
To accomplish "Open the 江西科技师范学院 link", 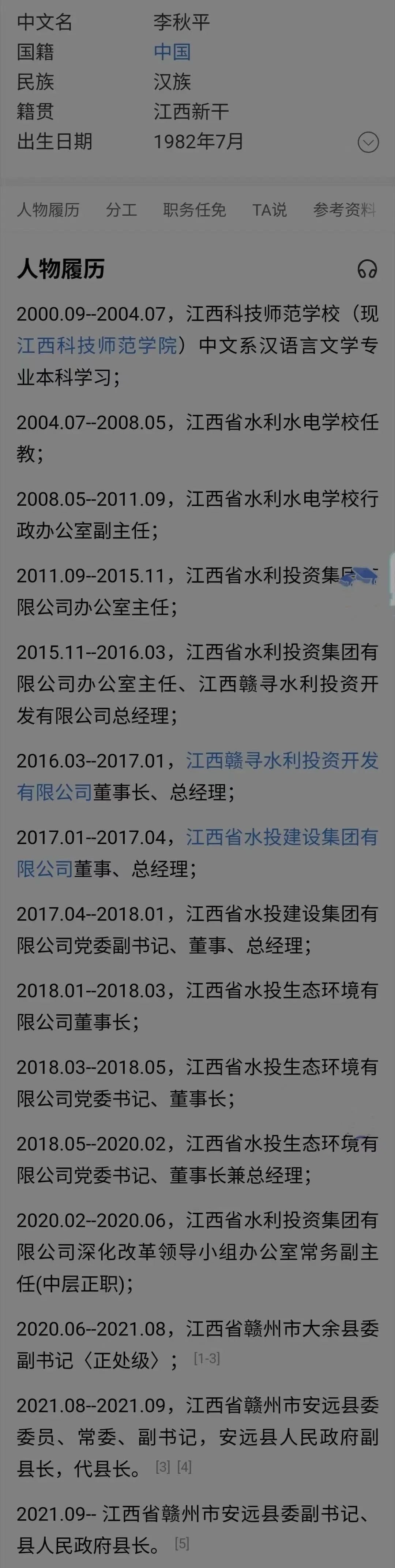I will point(97,346).
